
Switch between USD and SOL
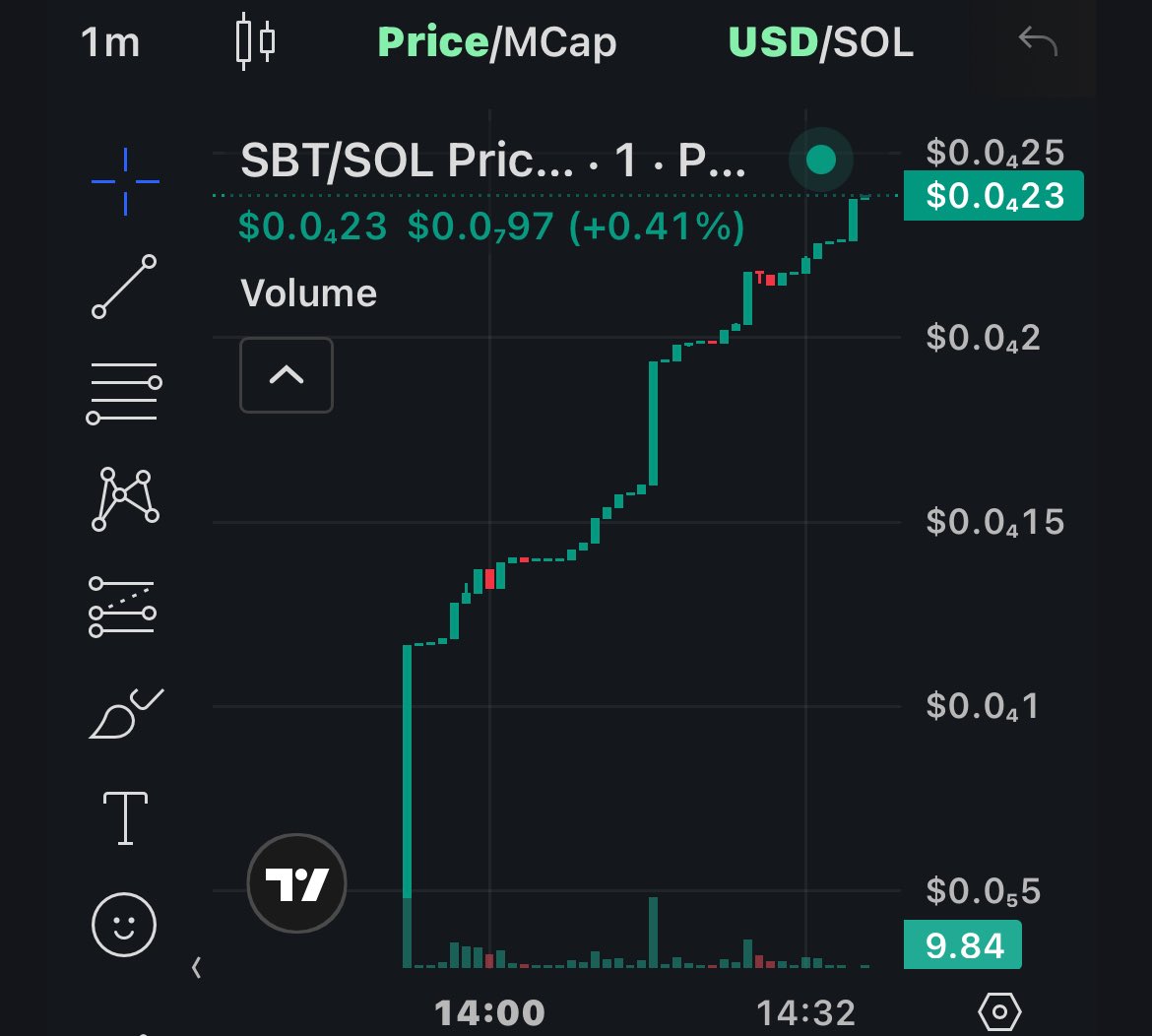(820, 42)
